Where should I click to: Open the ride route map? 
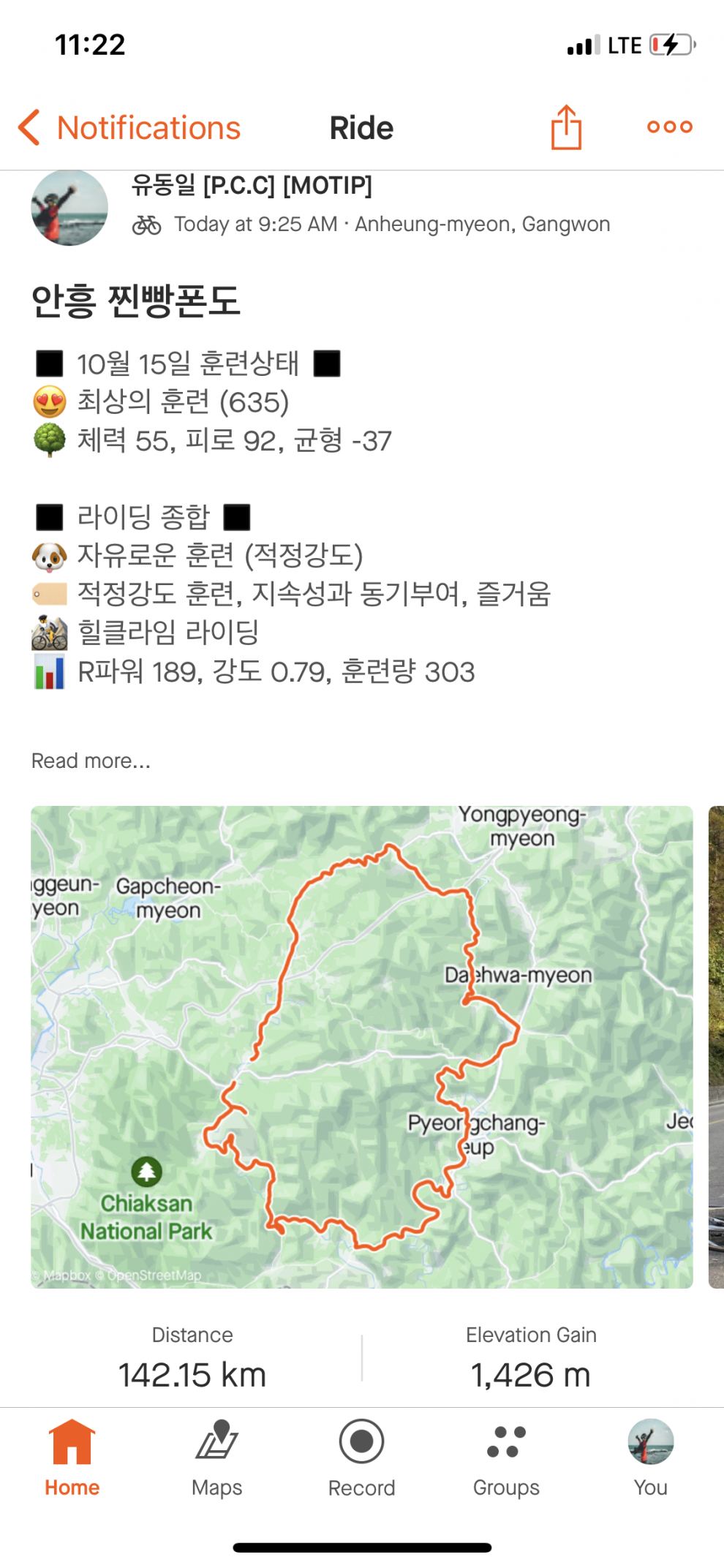click(x=361, y=1046)
